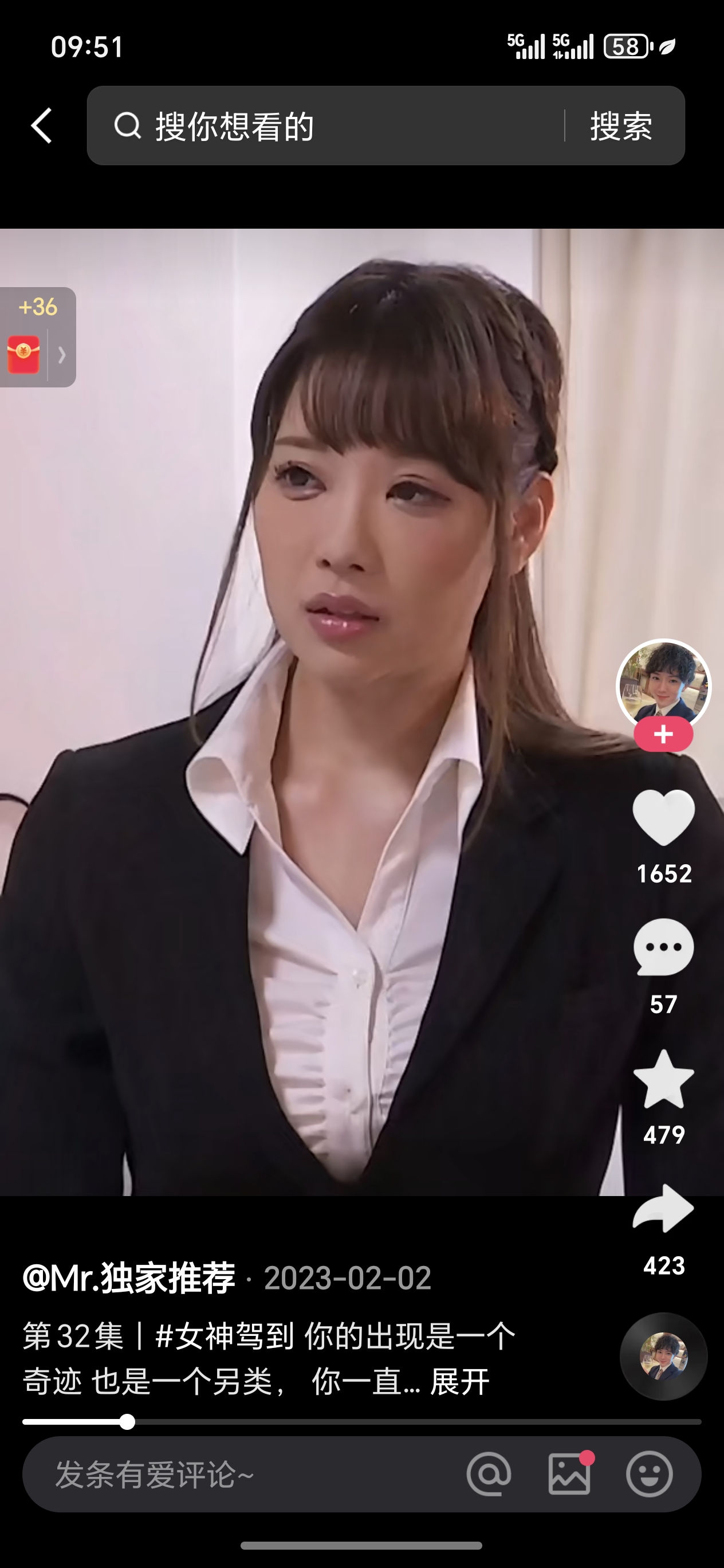Open the creator's profile avatar
The height and width of the screenshot is (1568, 724).
(x=663, y=684)
